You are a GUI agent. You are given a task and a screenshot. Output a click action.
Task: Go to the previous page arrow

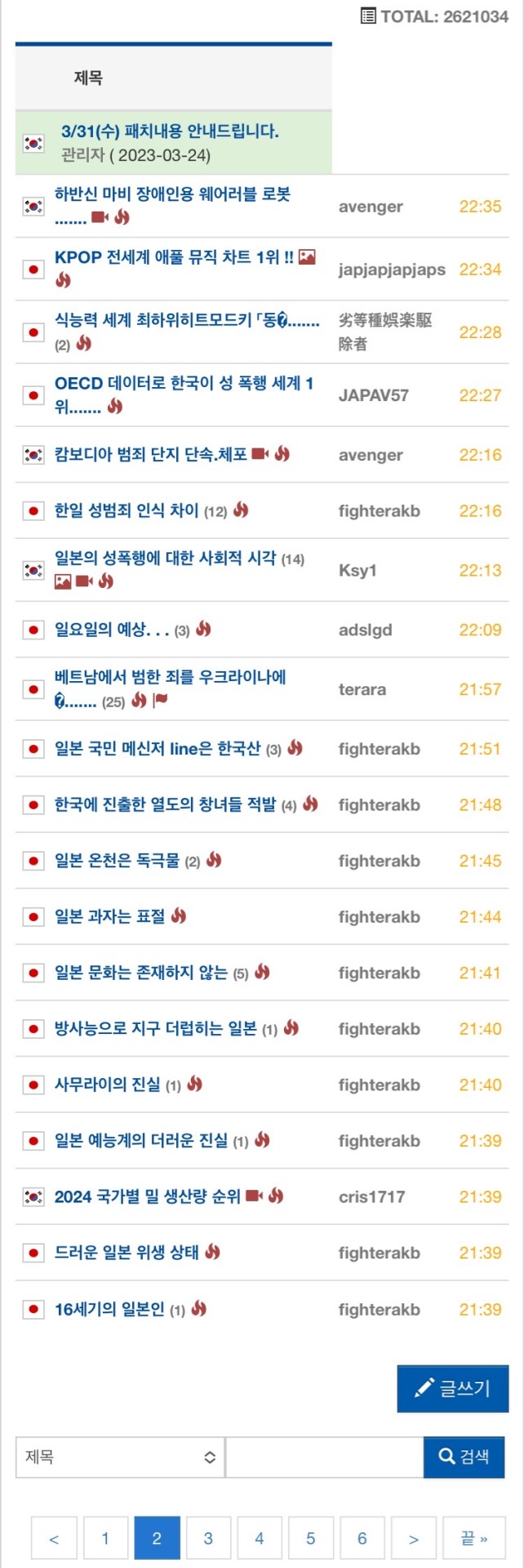[54, 1539]
